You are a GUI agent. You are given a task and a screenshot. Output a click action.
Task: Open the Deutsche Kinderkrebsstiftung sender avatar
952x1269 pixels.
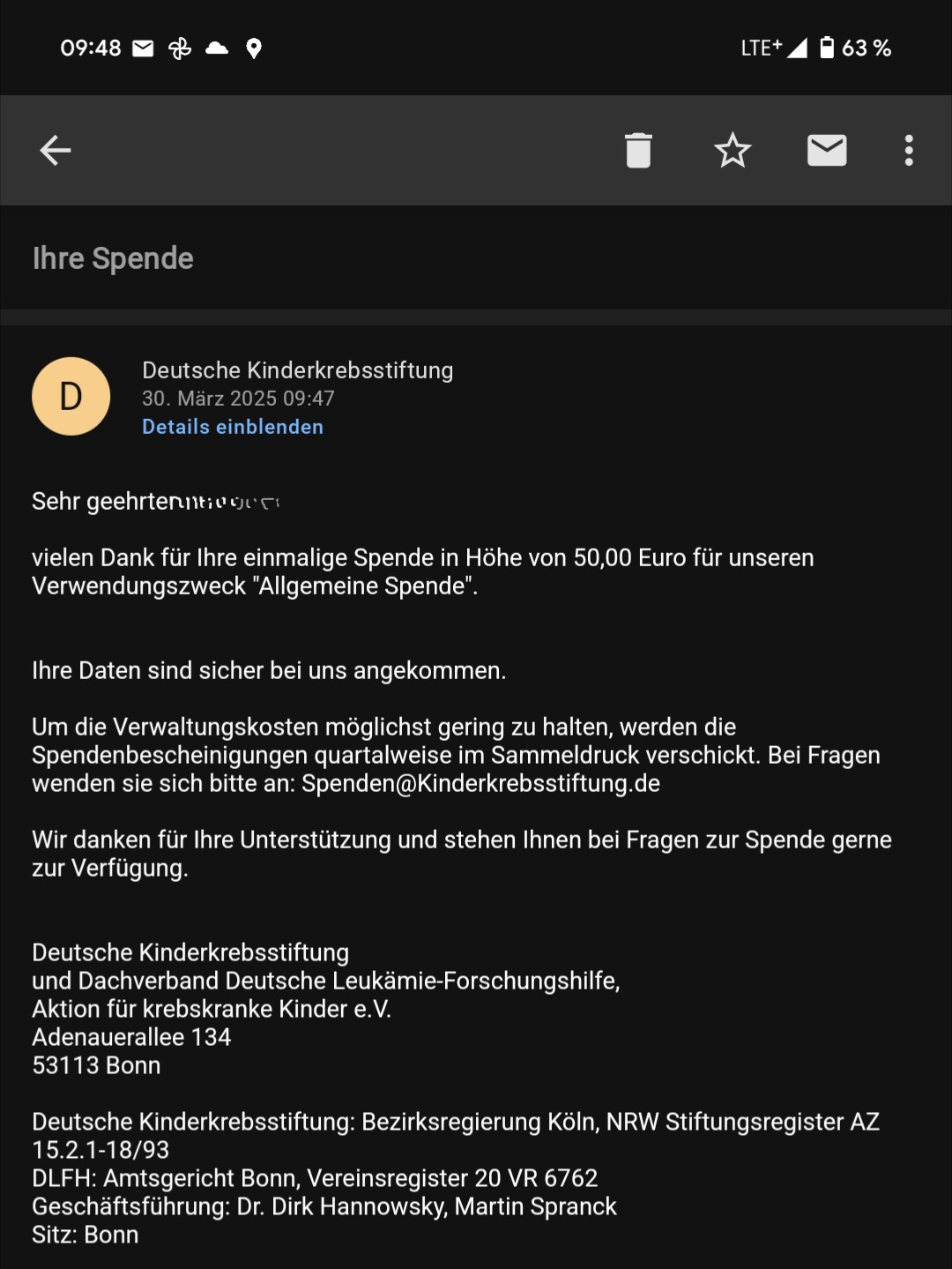[x=71, y=396]
